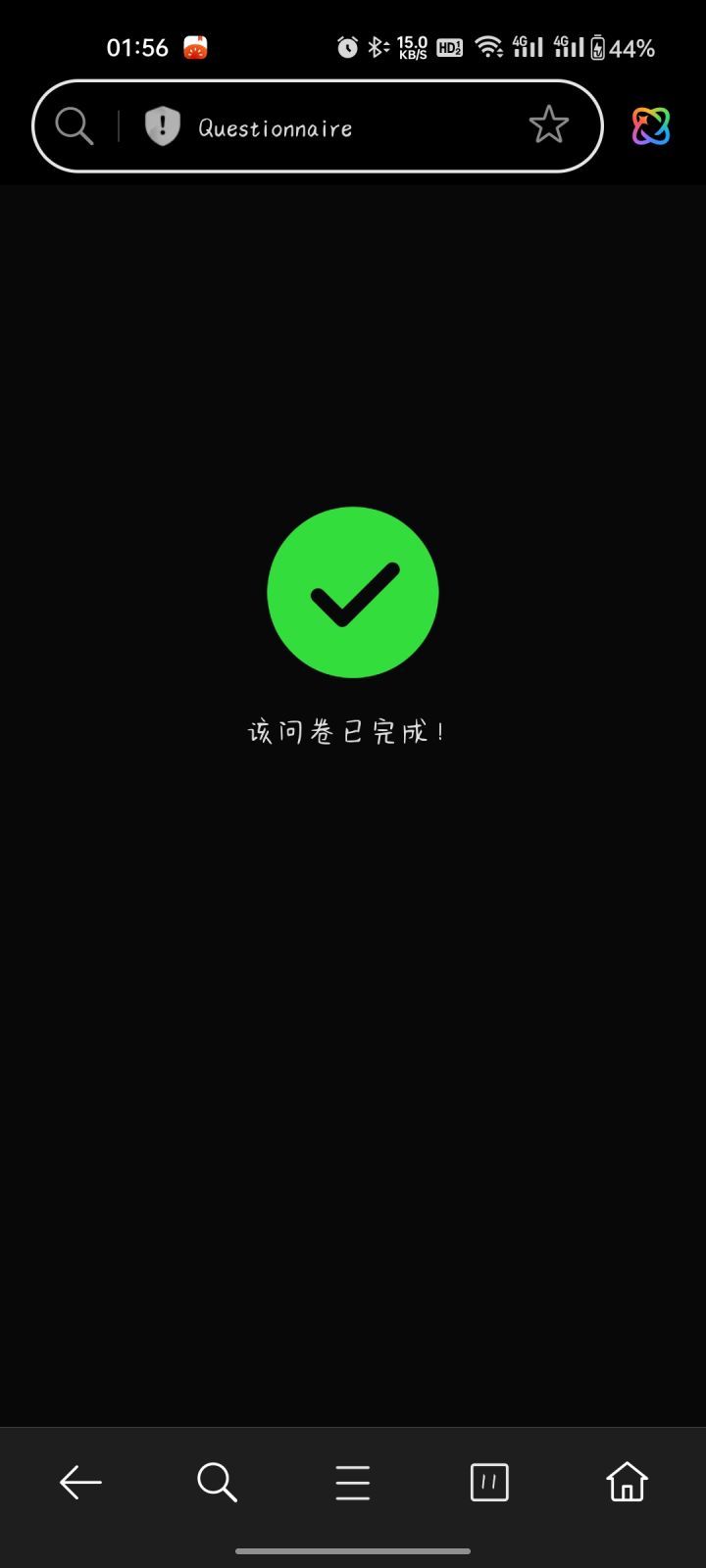Tap the clock showing 01:56

135,46
